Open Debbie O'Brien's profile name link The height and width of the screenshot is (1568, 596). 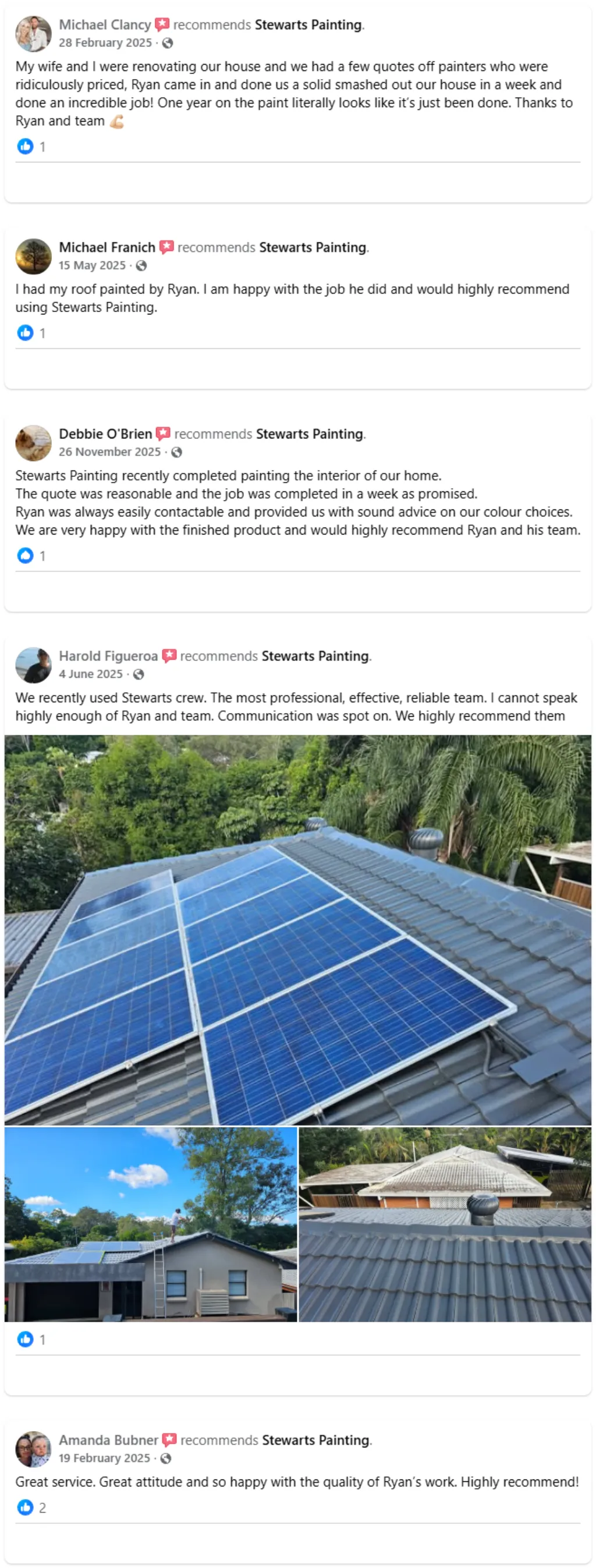click(x=105, y=434)
